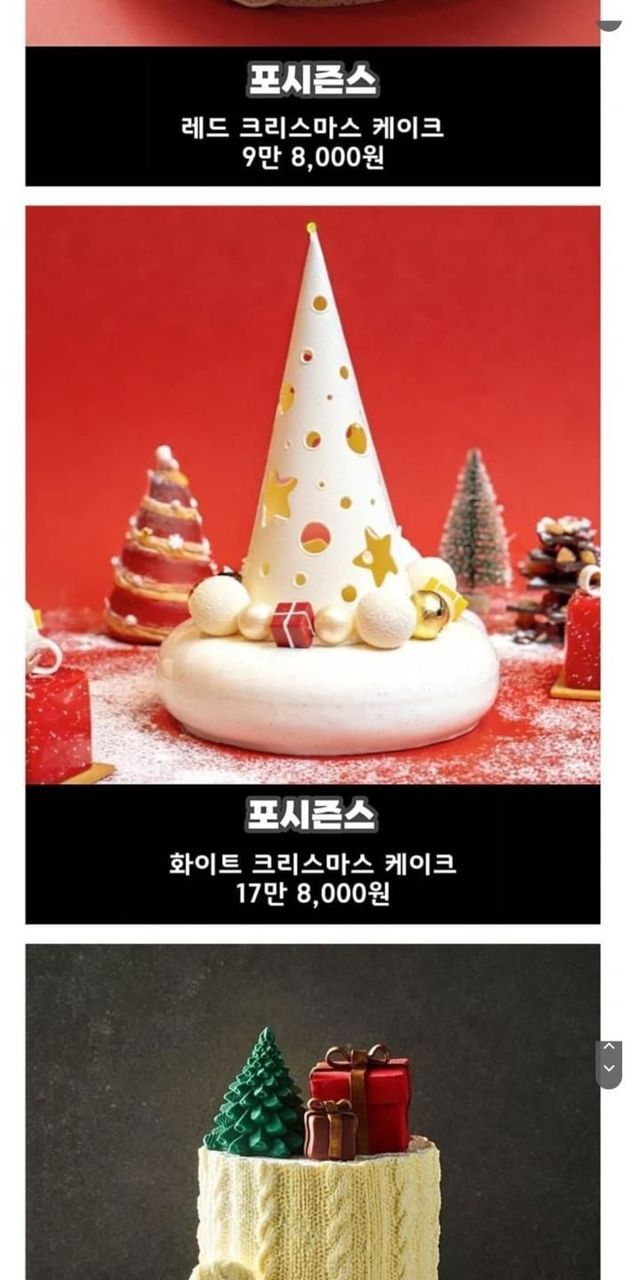Screen dimensions: 640x1280
Task: Tap the down arrow to jump to bottom
Action: click(609, 1069)
